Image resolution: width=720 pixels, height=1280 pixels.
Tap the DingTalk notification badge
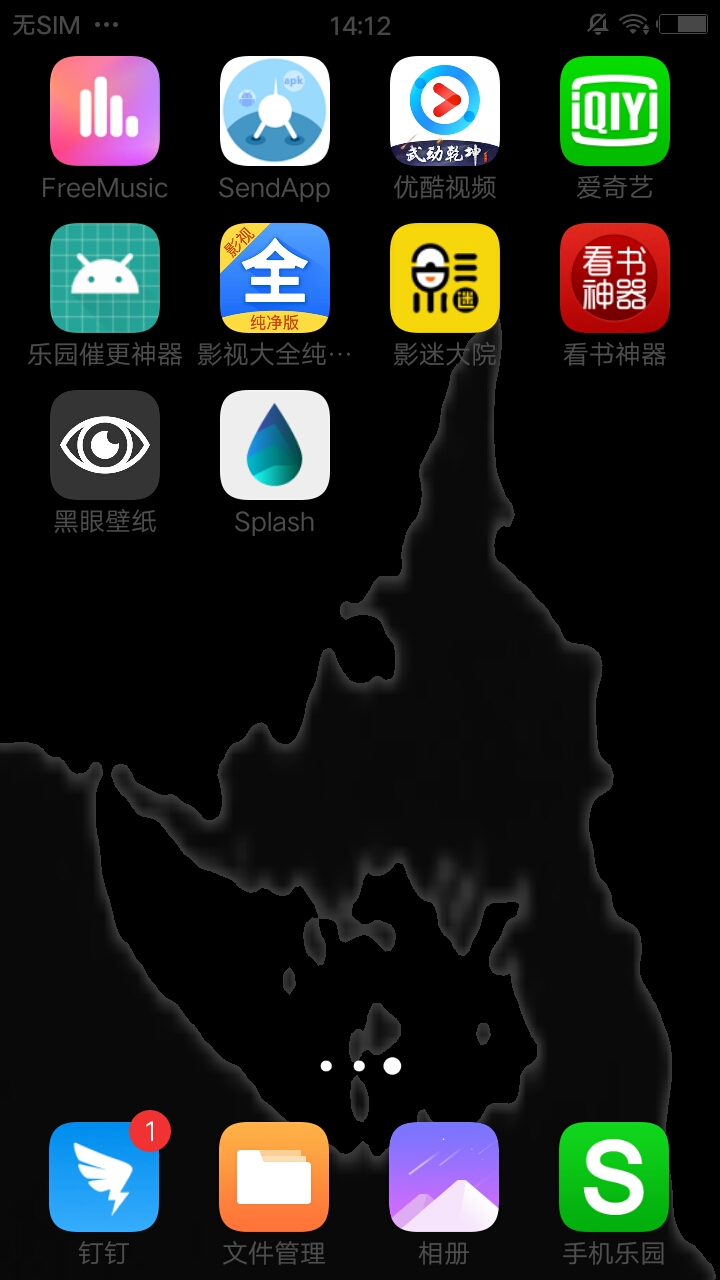148,1130
